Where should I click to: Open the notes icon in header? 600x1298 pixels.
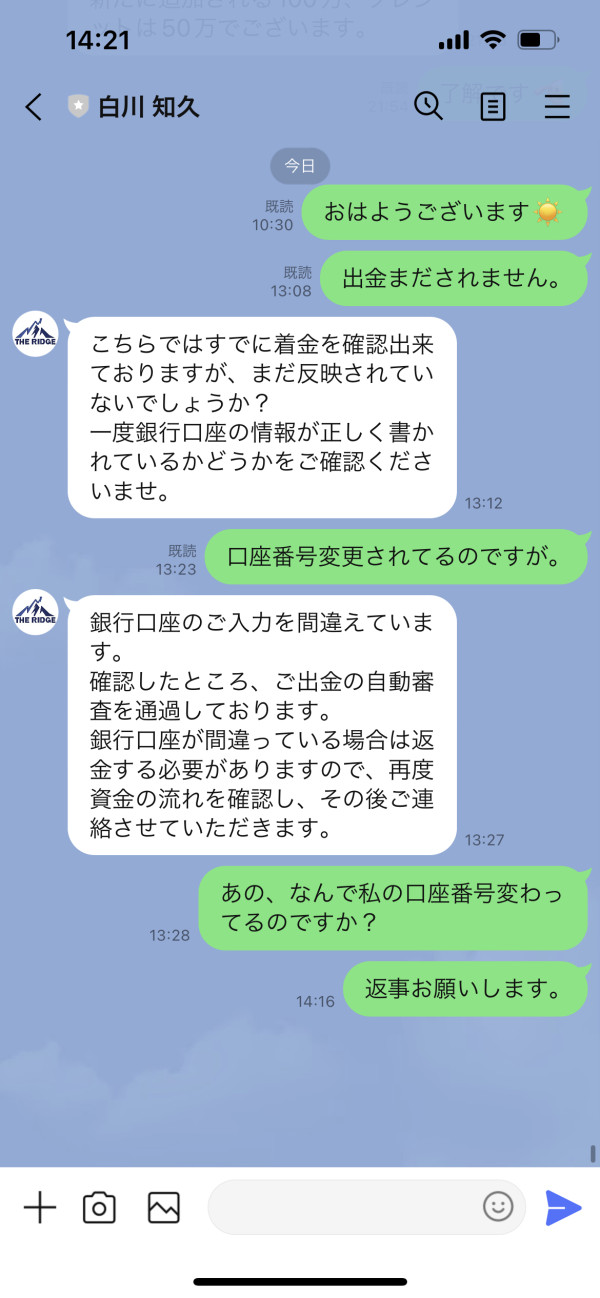pos(493,107)
